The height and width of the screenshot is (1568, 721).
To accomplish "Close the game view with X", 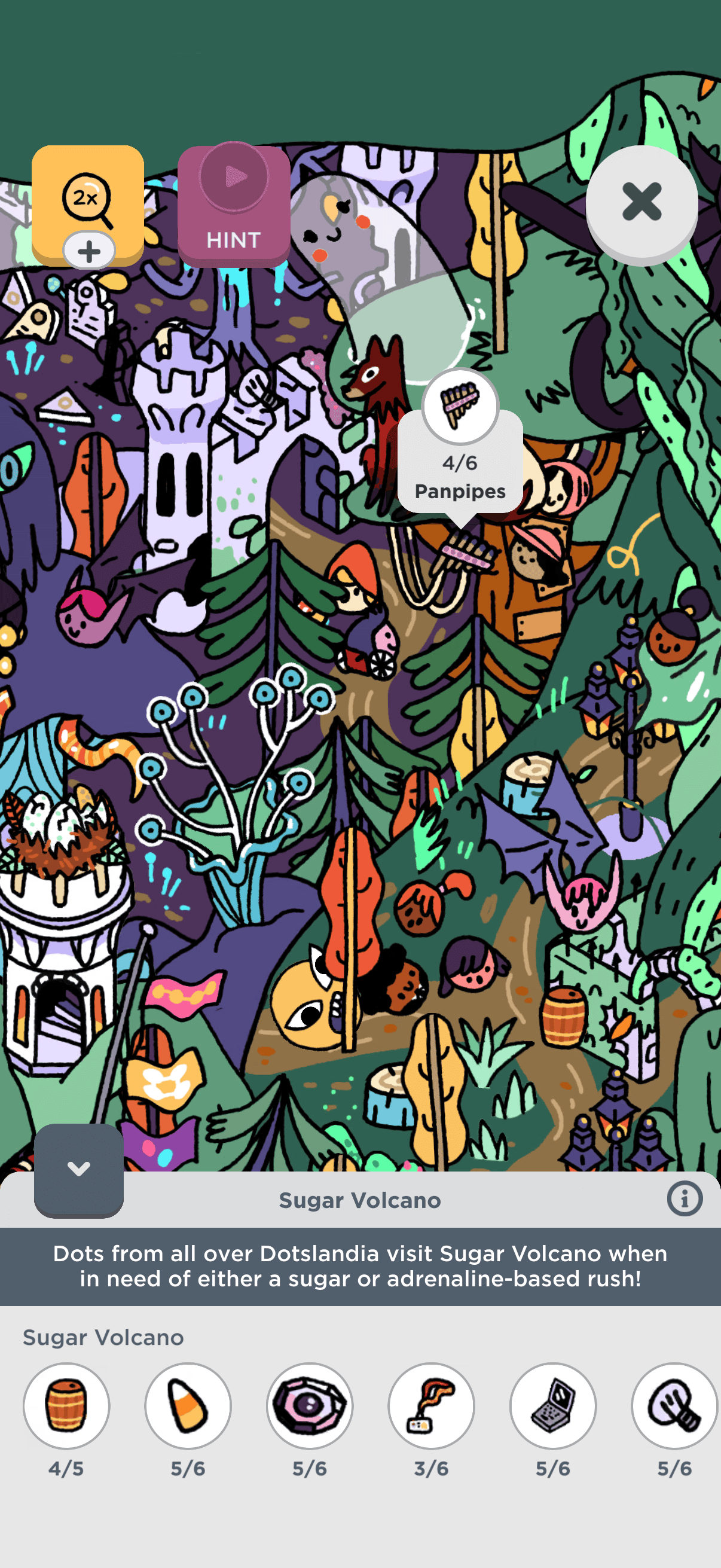I will point(641,202).
